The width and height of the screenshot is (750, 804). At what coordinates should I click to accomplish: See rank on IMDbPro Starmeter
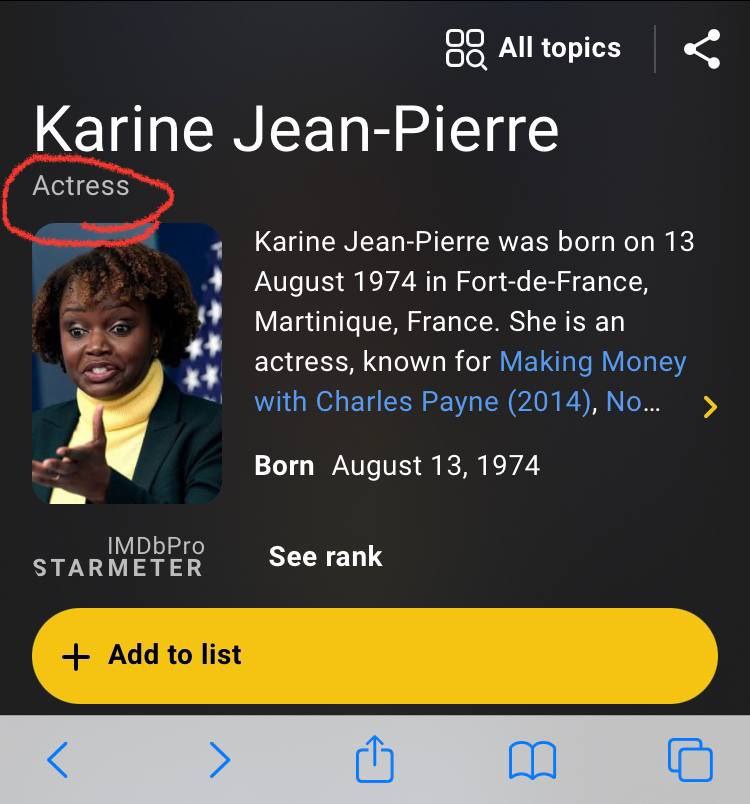pos(325,556)
